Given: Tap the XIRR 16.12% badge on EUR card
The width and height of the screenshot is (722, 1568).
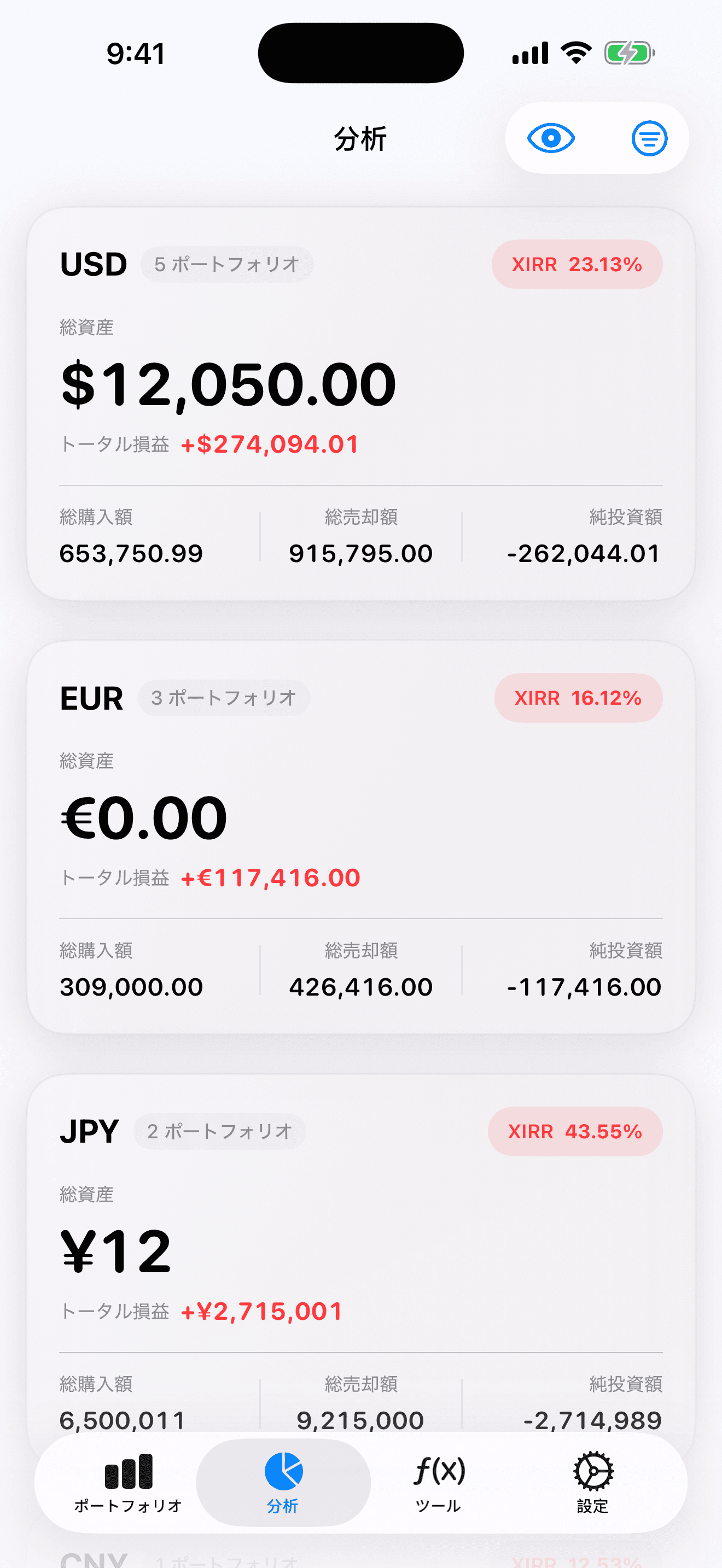Looking at the screenshot, I should (x=577, y=698).
